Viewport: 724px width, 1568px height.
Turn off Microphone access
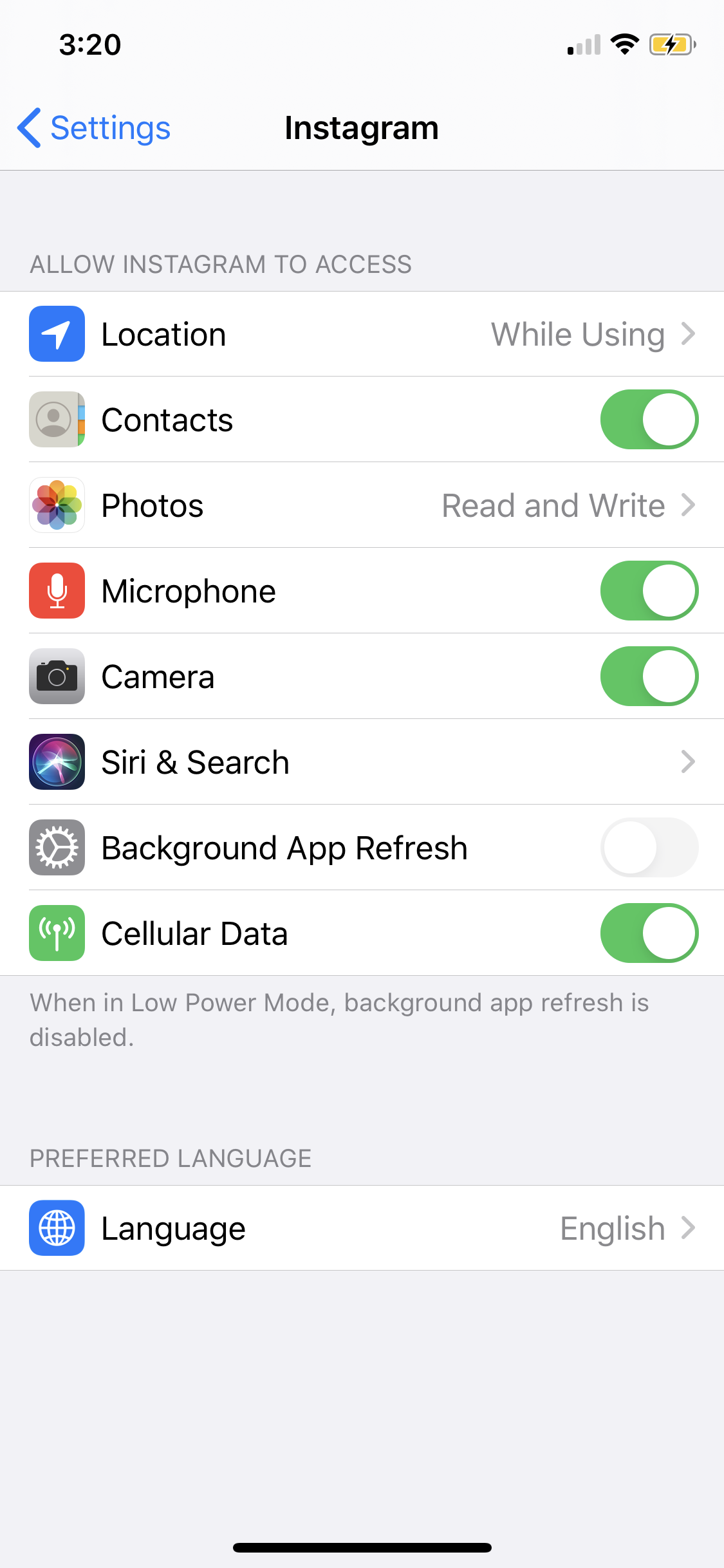point(649,591)
